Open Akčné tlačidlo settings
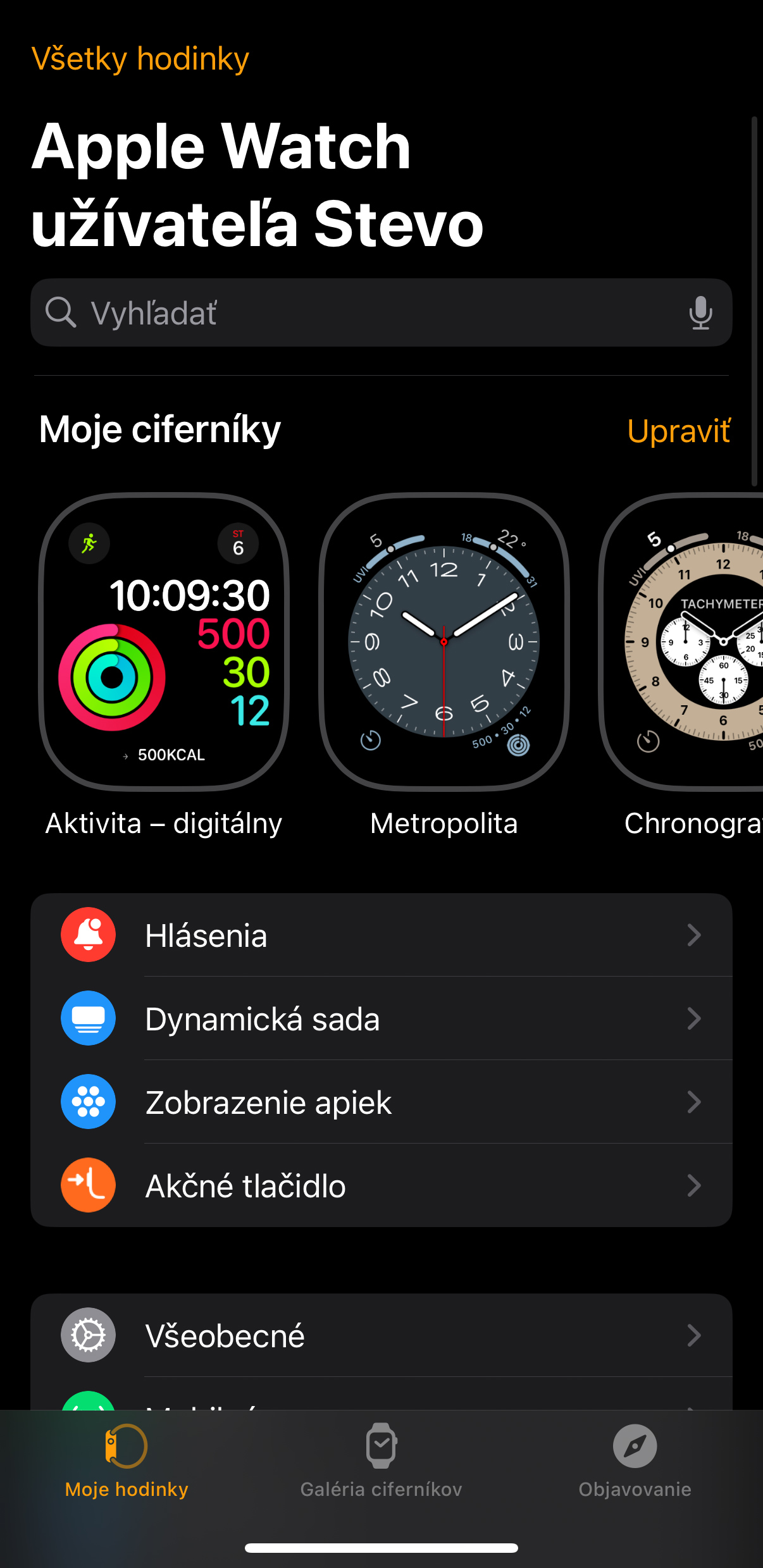This screenshot has height=1568, width=763. point(381,1186)
